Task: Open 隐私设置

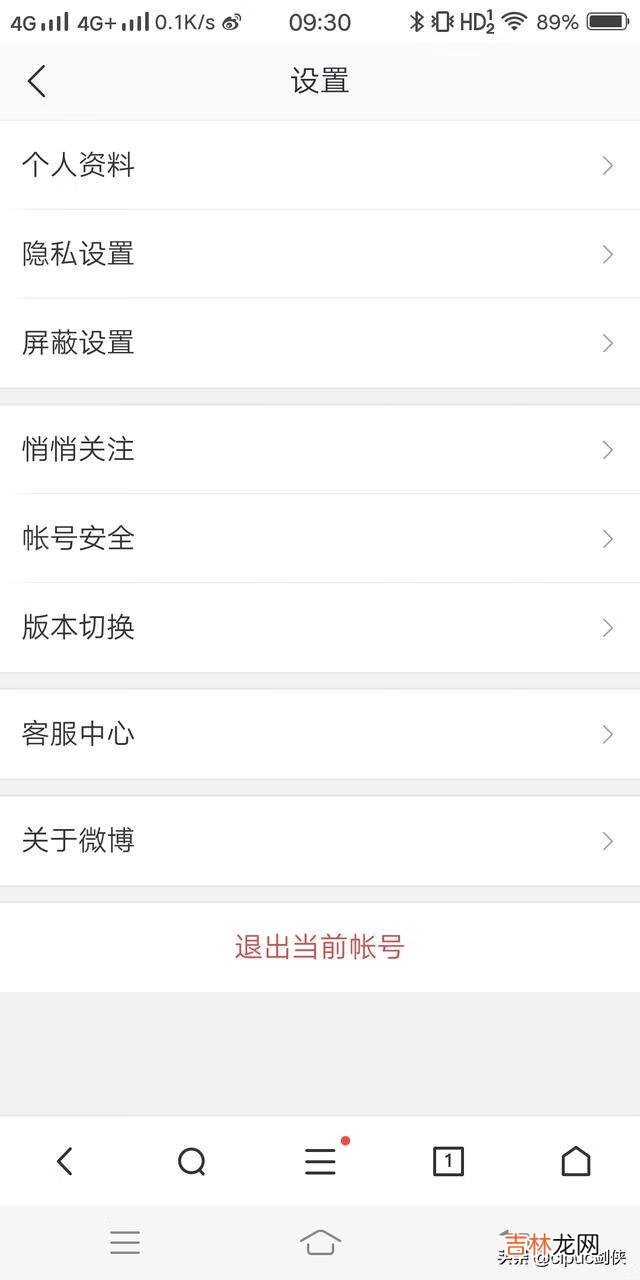Action: point(320,254)
